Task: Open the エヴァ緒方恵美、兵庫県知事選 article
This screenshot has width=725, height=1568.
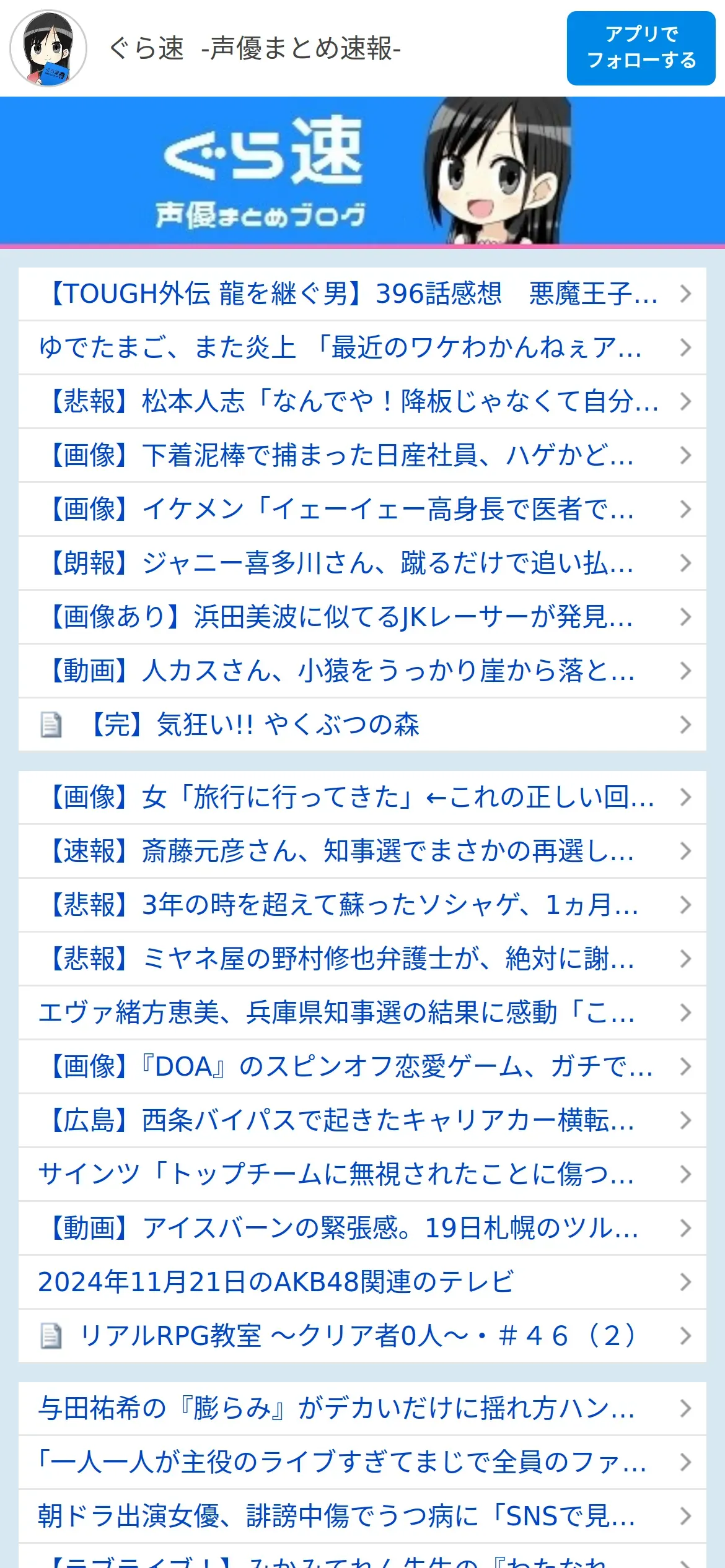Action: (362, 1013)
